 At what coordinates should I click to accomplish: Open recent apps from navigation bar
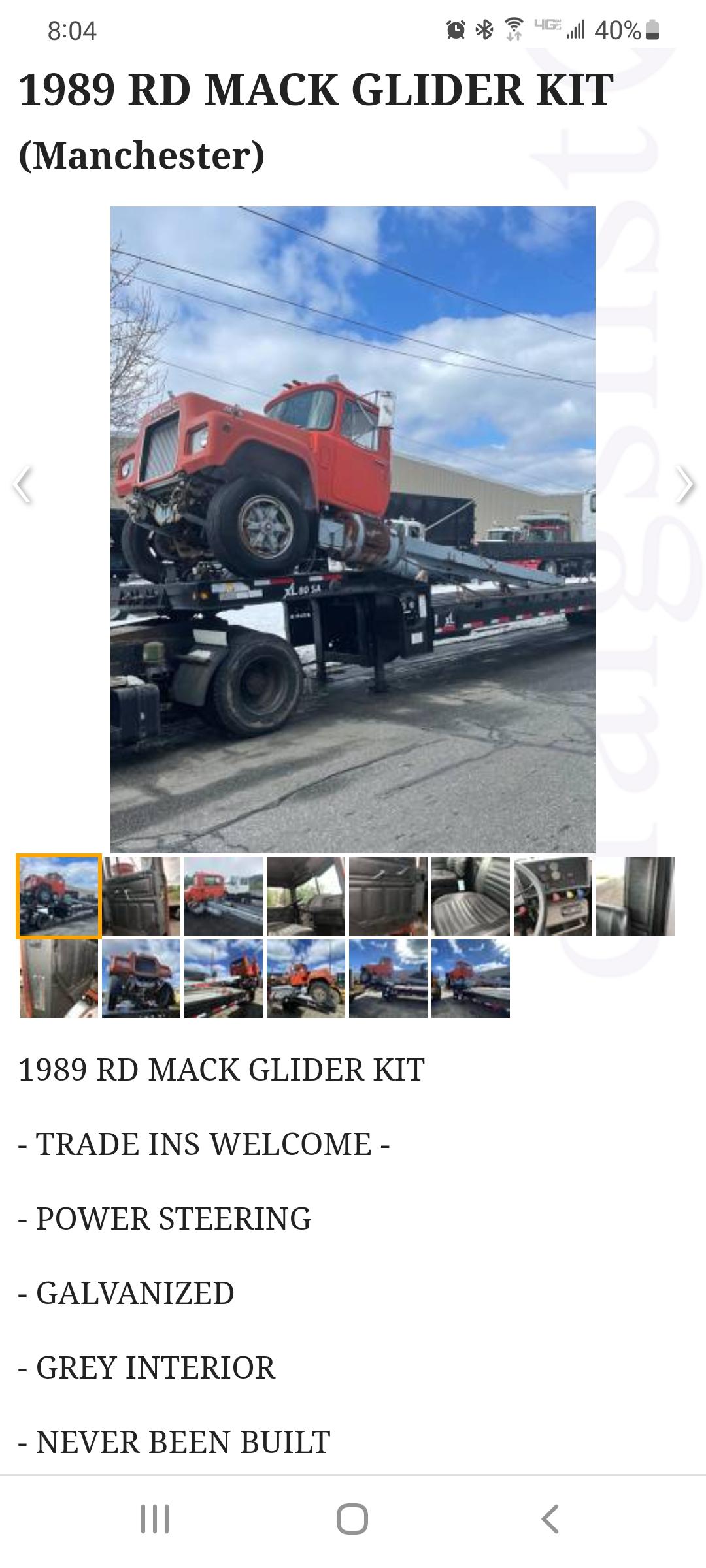click(155, 1519)
